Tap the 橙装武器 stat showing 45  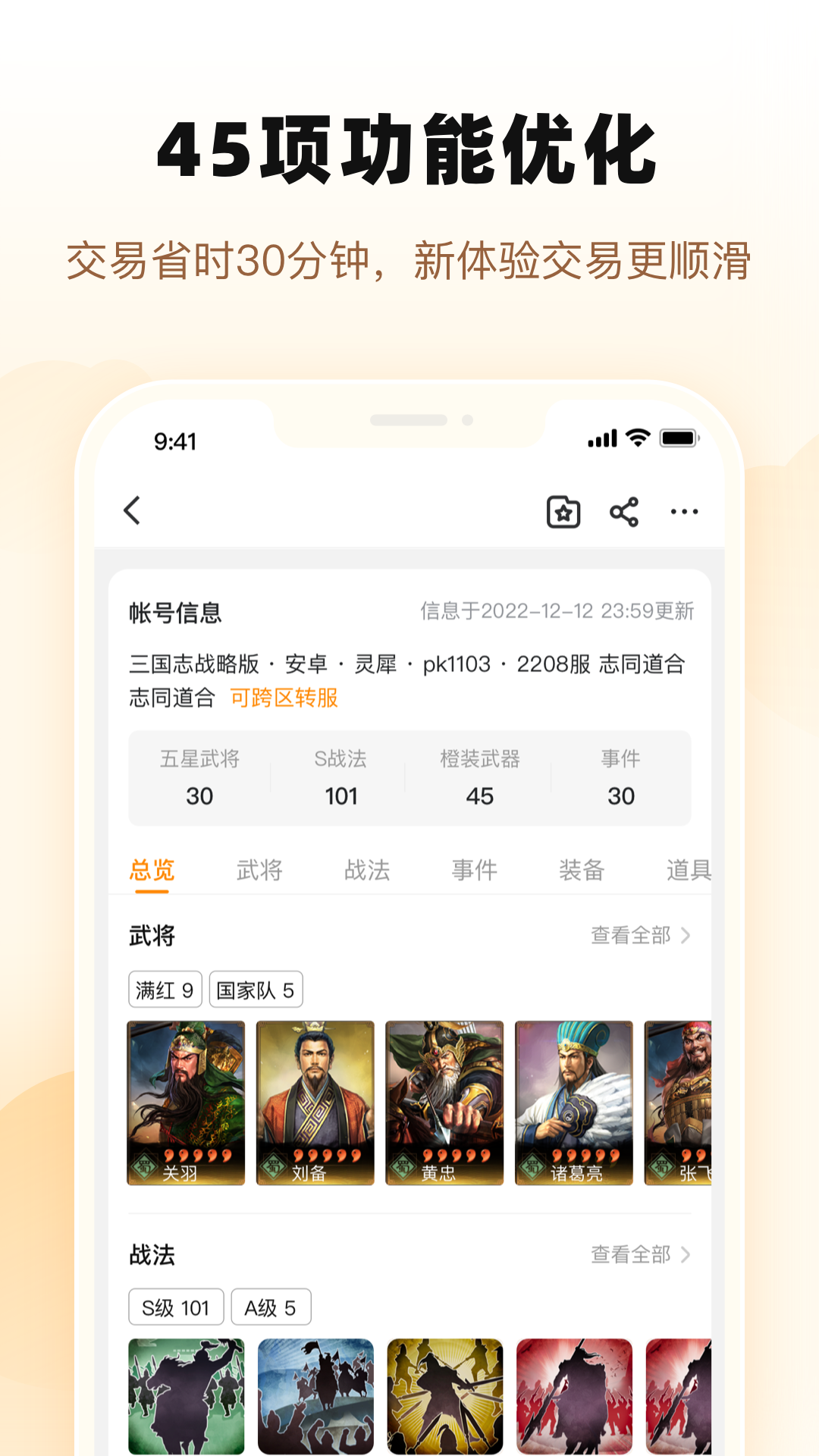click(479, 777)
